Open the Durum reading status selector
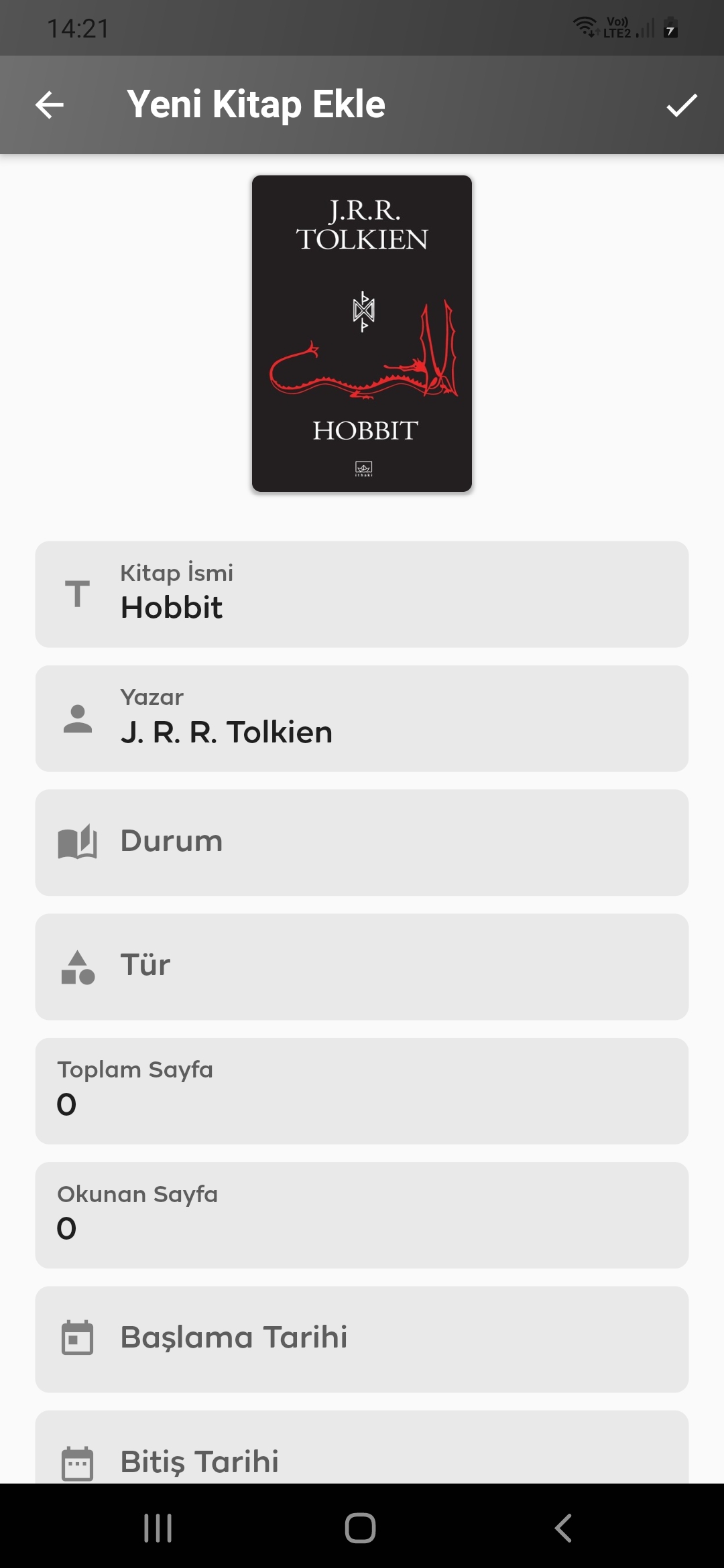The height and width of the screenshot is (1568, 724). tap(362, 842)
